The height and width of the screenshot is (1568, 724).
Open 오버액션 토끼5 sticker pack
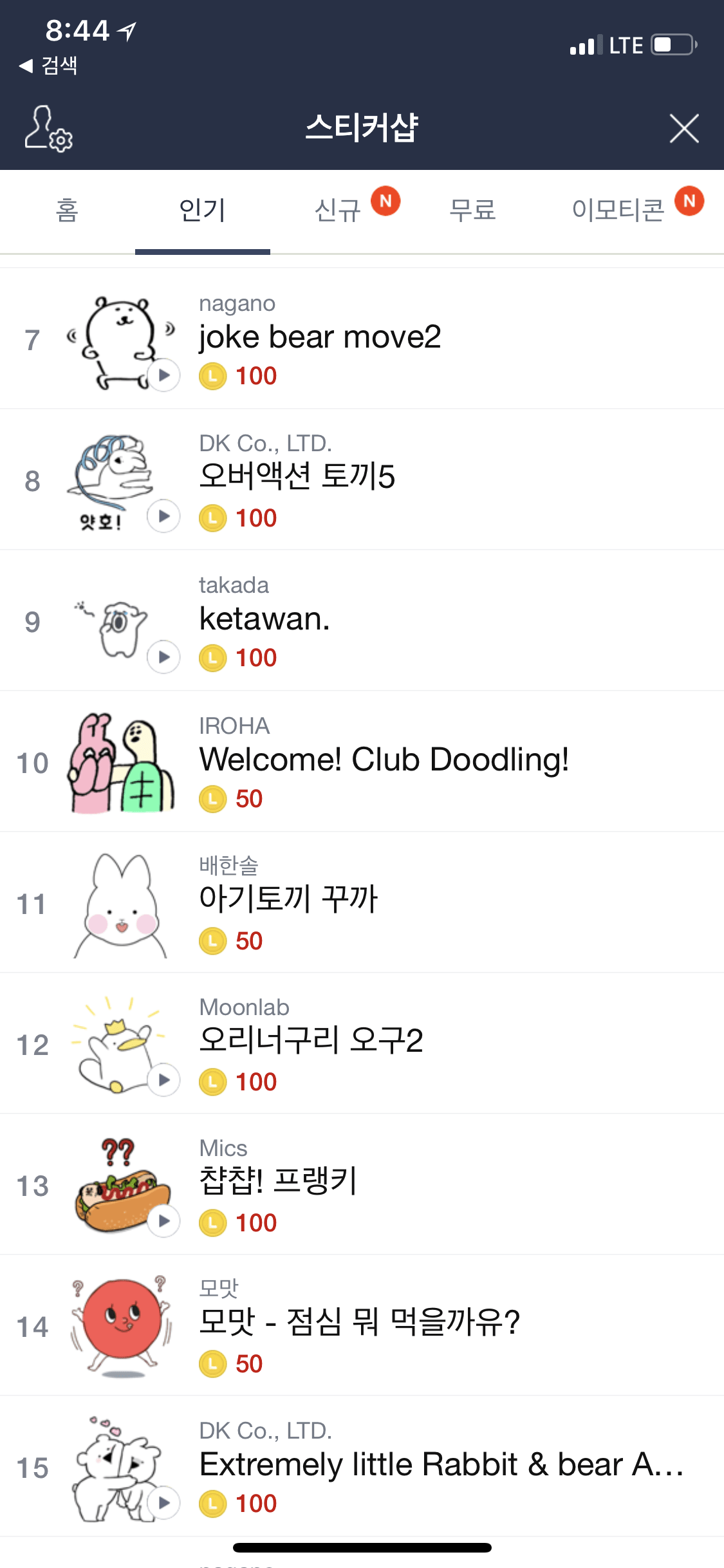(x=297, y=477)
